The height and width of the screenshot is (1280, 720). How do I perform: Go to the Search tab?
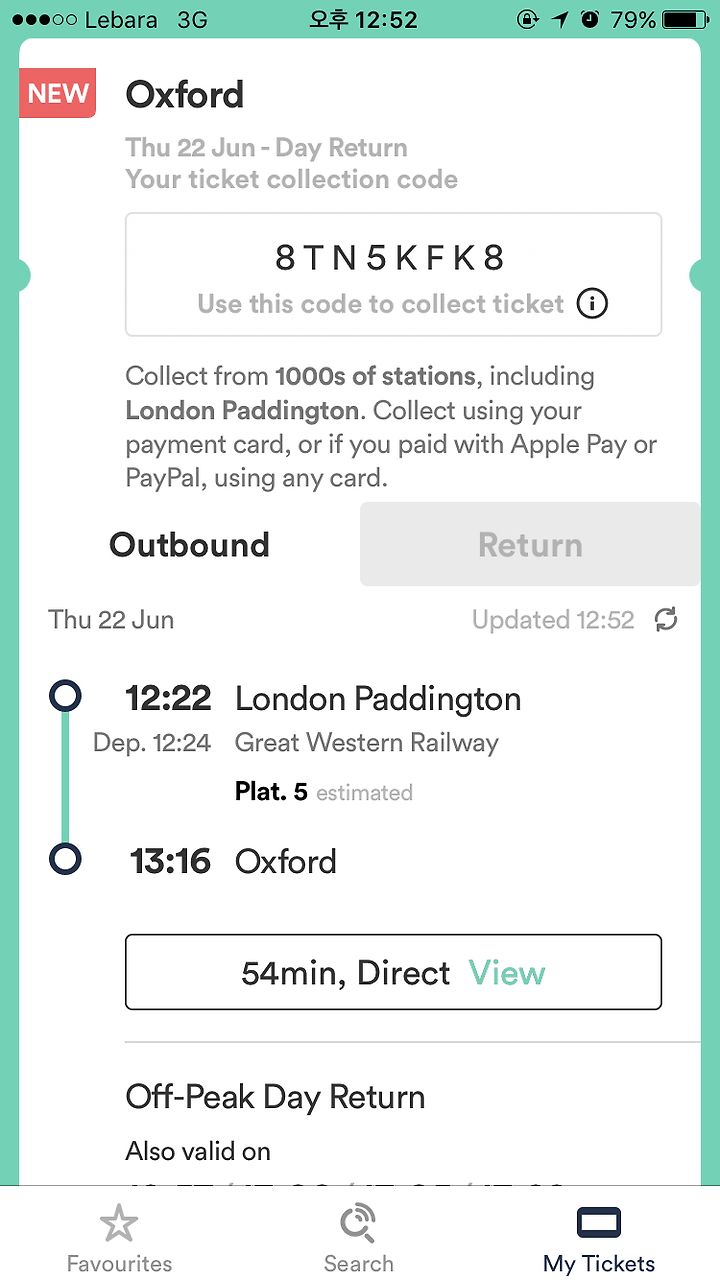[358, 1238]
